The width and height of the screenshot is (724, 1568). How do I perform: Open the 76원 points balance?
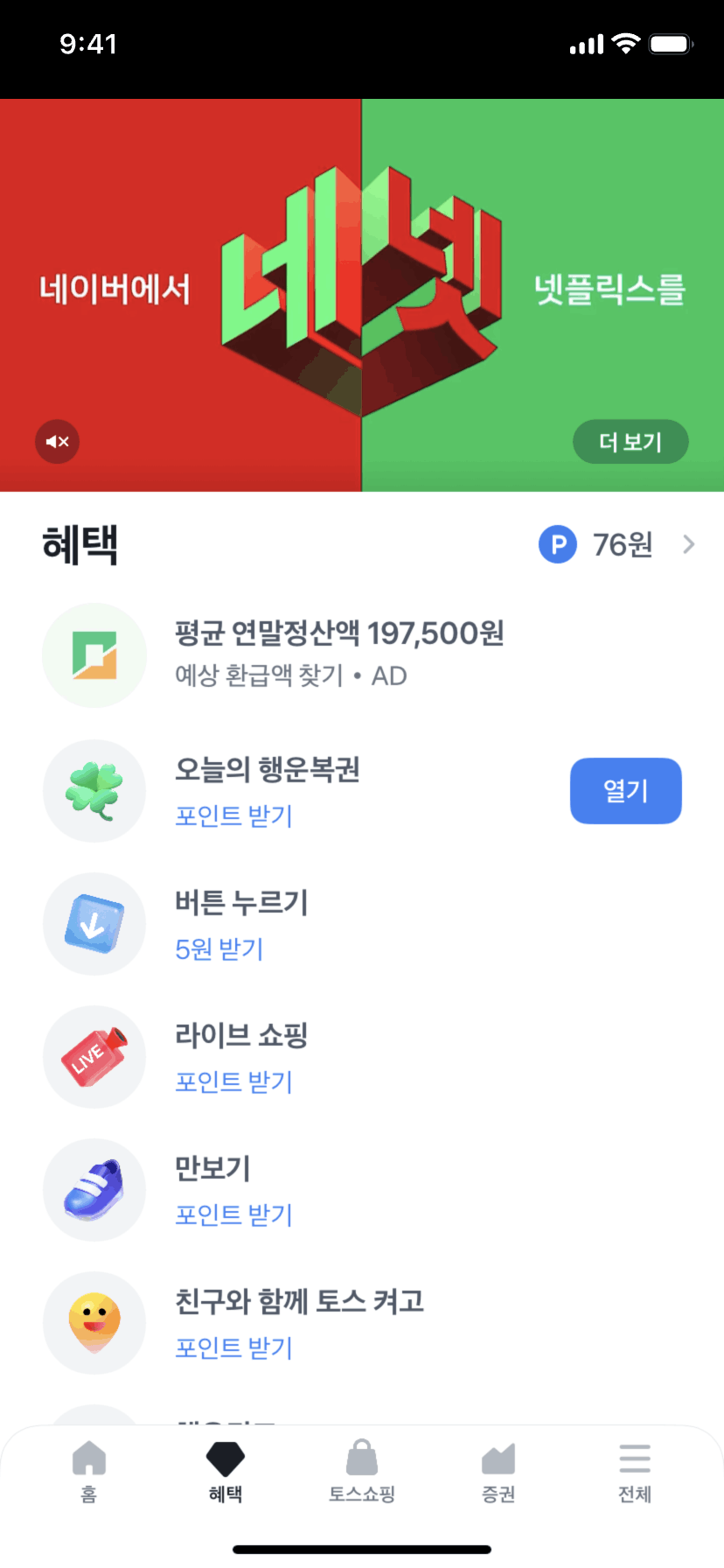[x=617, y=544]
